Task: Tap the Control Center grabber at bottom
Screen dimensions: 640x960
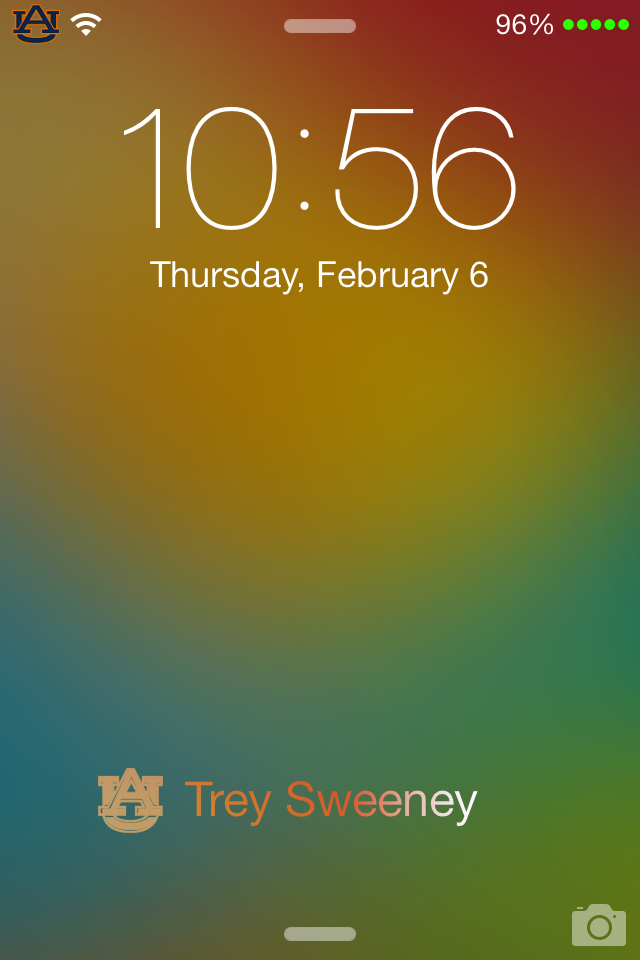Action: [x=320, y=934]
